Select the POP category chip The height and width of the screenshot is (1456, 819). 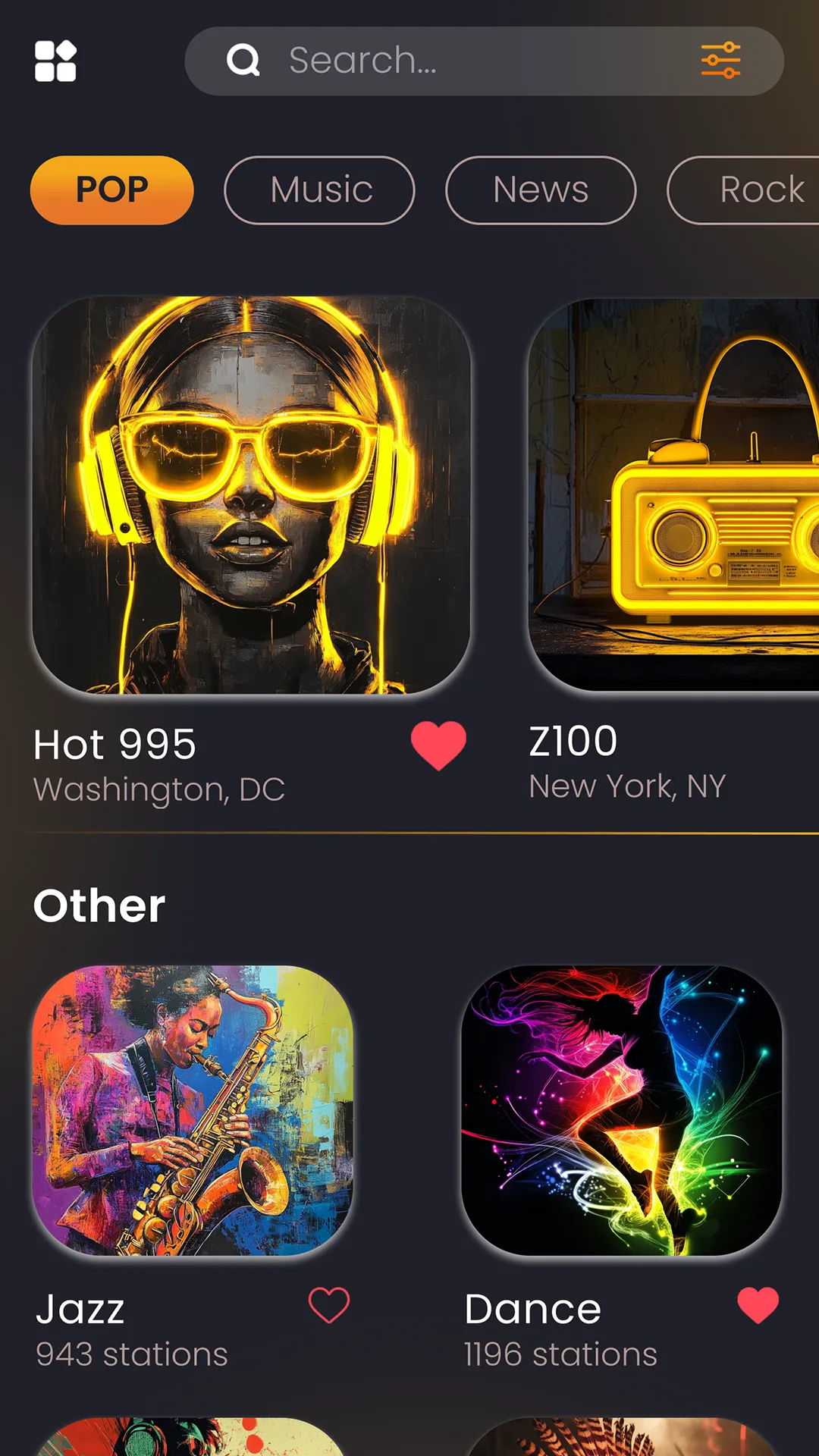point(112,190)
